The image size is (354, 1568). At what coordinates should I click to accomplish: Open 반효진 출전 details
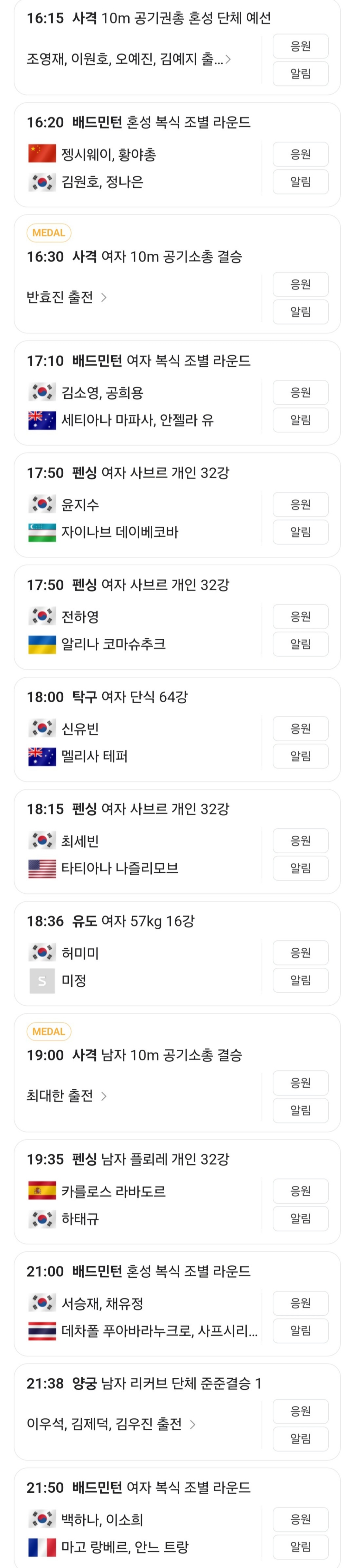(x=67, y=297)
